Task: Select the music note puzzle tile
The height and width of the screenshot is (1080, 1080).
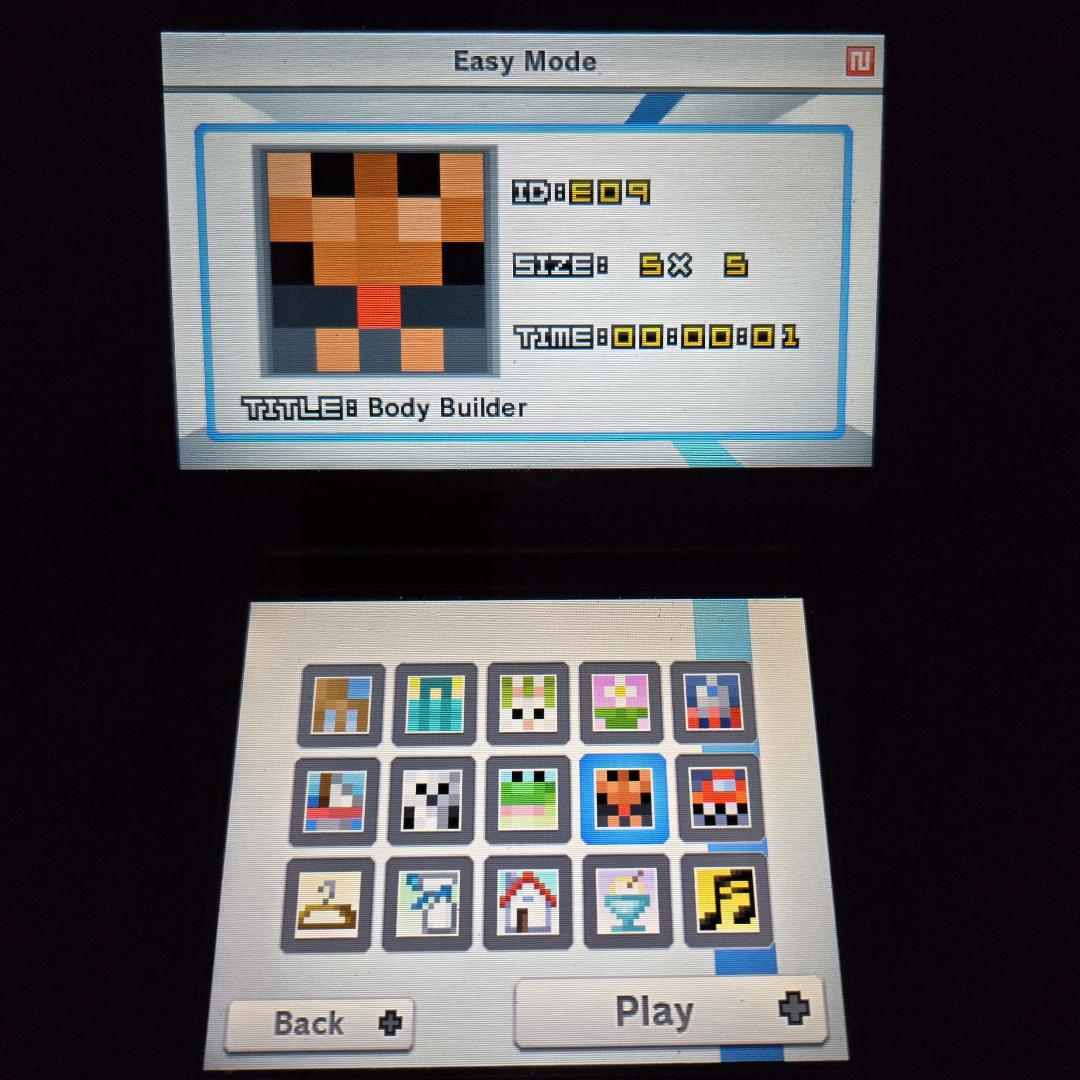Action: pos(726,900)
